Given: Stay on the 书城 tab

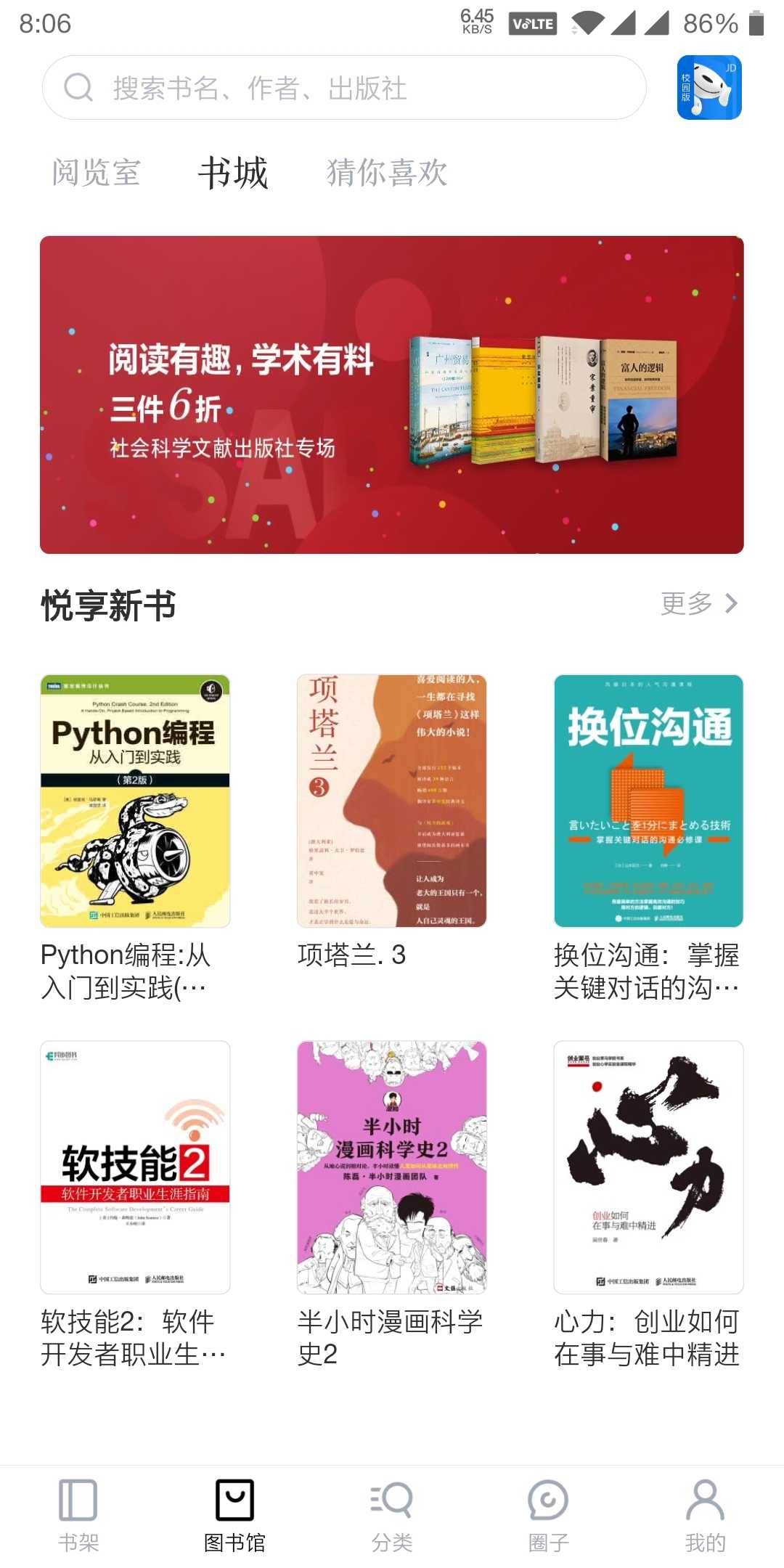Looking at the screenshot, I should pos(234,172).
